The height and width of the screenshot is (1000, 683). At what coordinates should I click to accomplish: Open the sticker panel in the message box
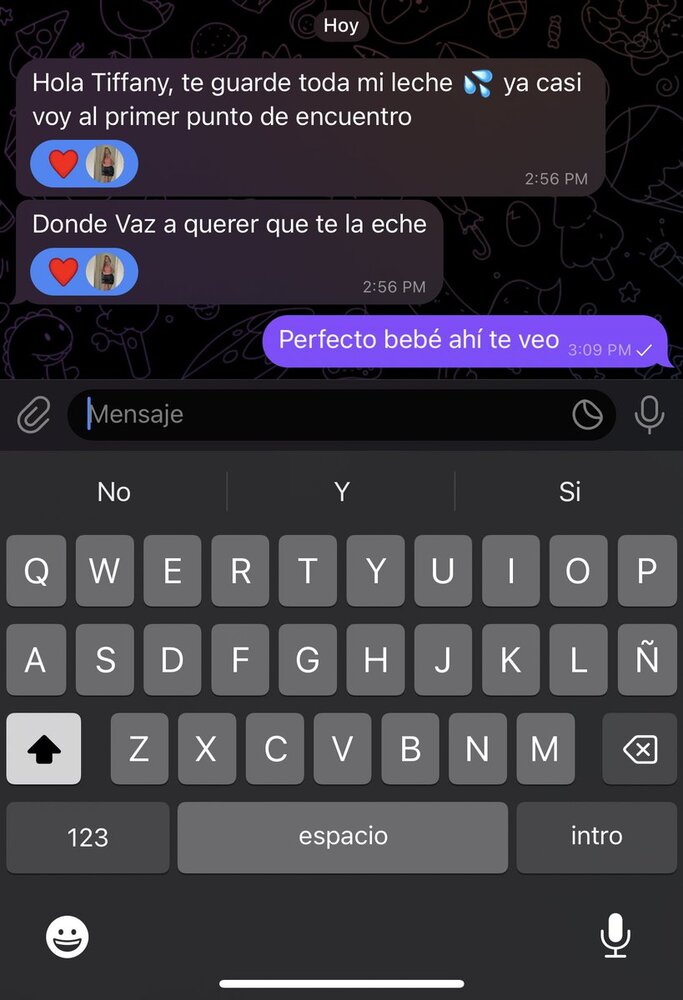point(587,414)
